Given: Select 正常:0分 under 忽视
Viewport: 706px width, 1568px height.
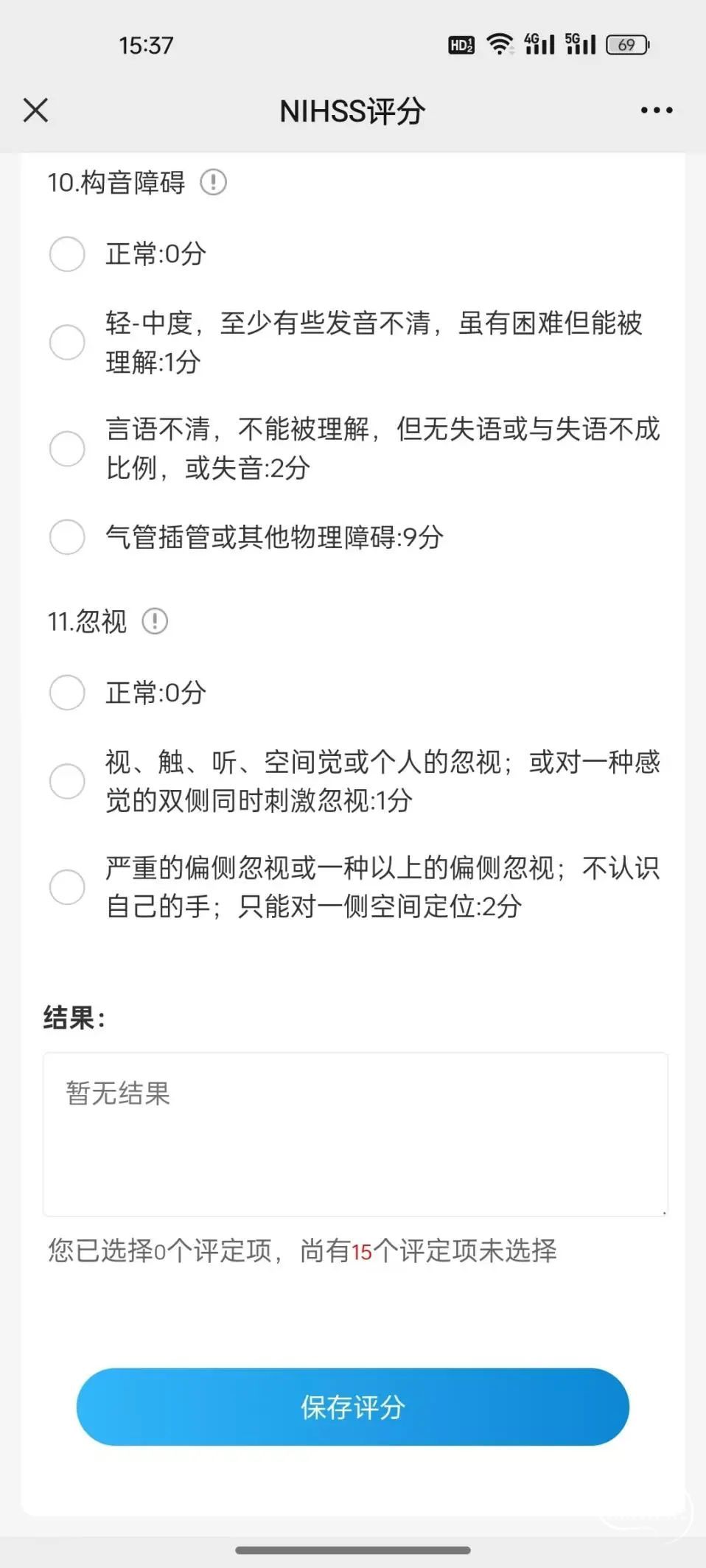Looking at the screenshot, I should coord(67,693).
